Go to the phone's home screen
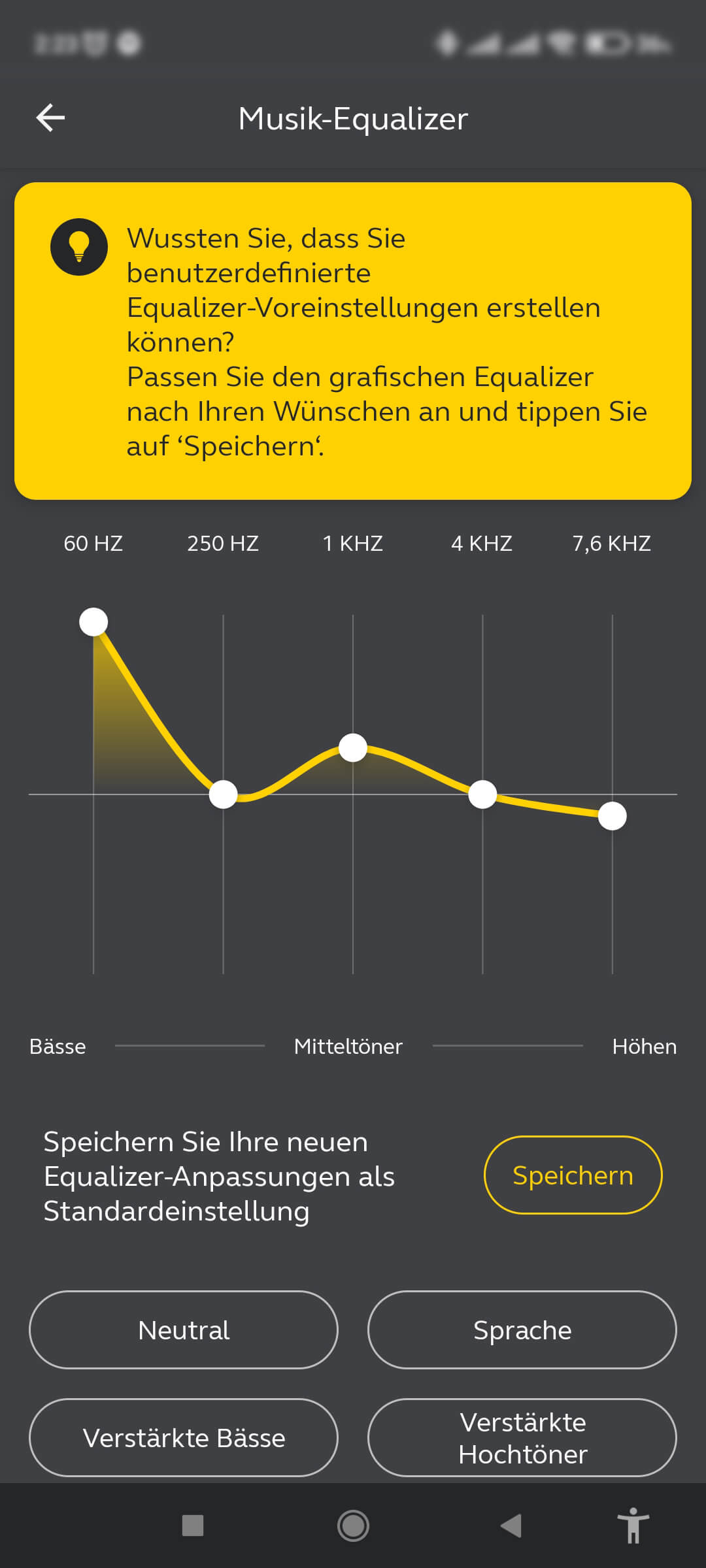 [x=353, y=1526]
